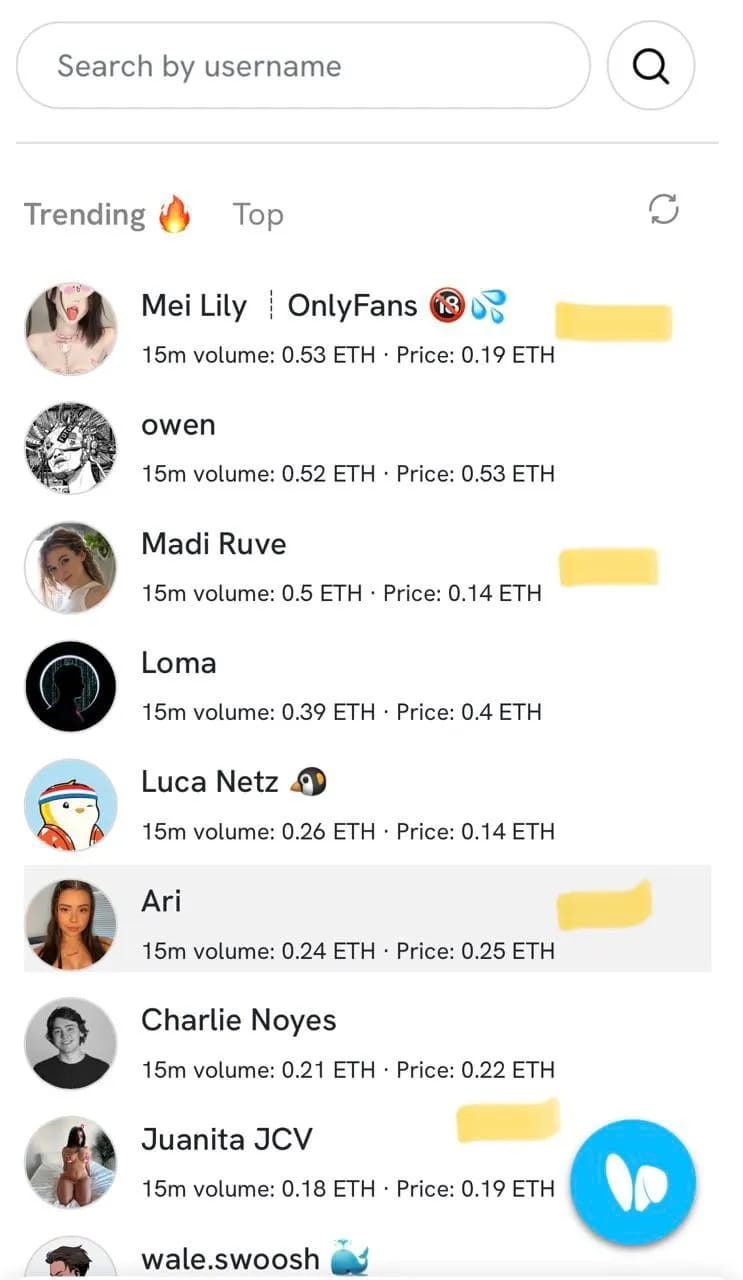Click the droplets emoji beside OnlyFans label
Image resolution: width=743 pixels, height=1280 pixels.
point(494,306)
